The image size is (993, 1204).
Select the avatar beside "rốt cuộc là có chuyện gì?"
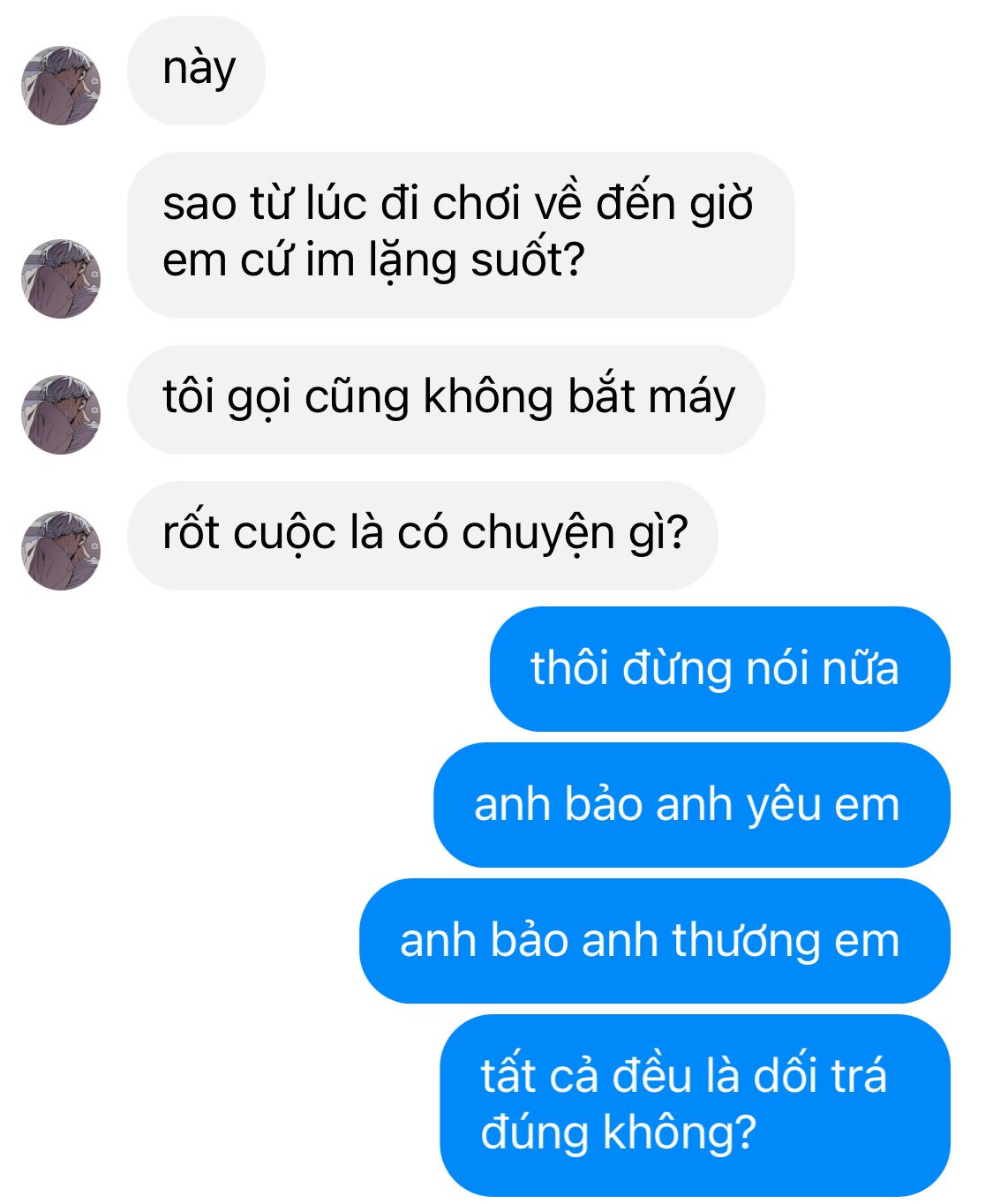[x=61, y=550]
